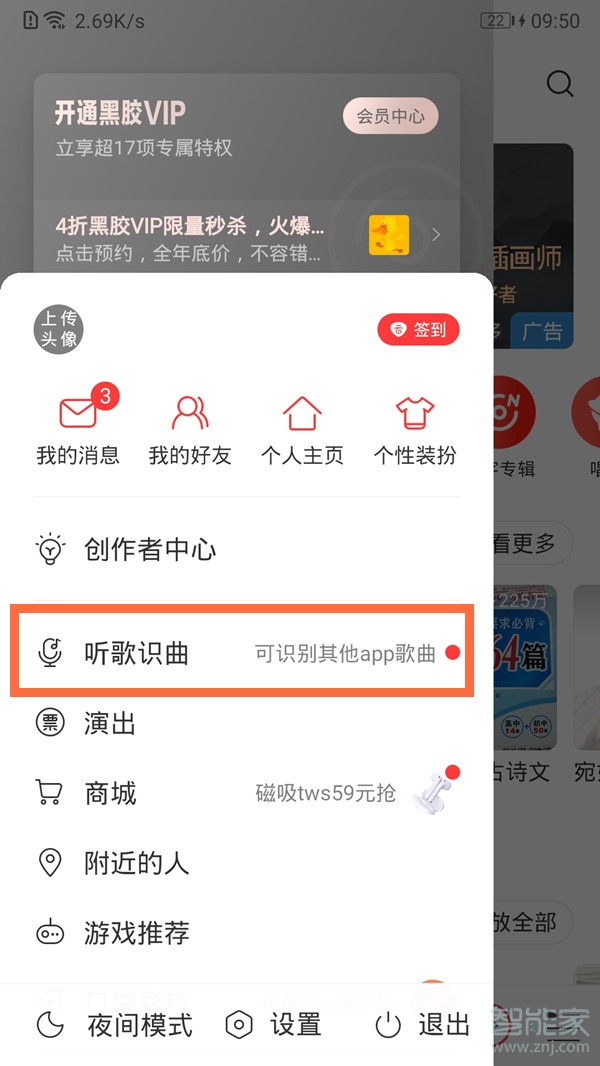This screenshot has height=1066, width=600.
Task: Switch on 夜间模式 night mode
Action: pyautogui.click(x=114, y=1024)
